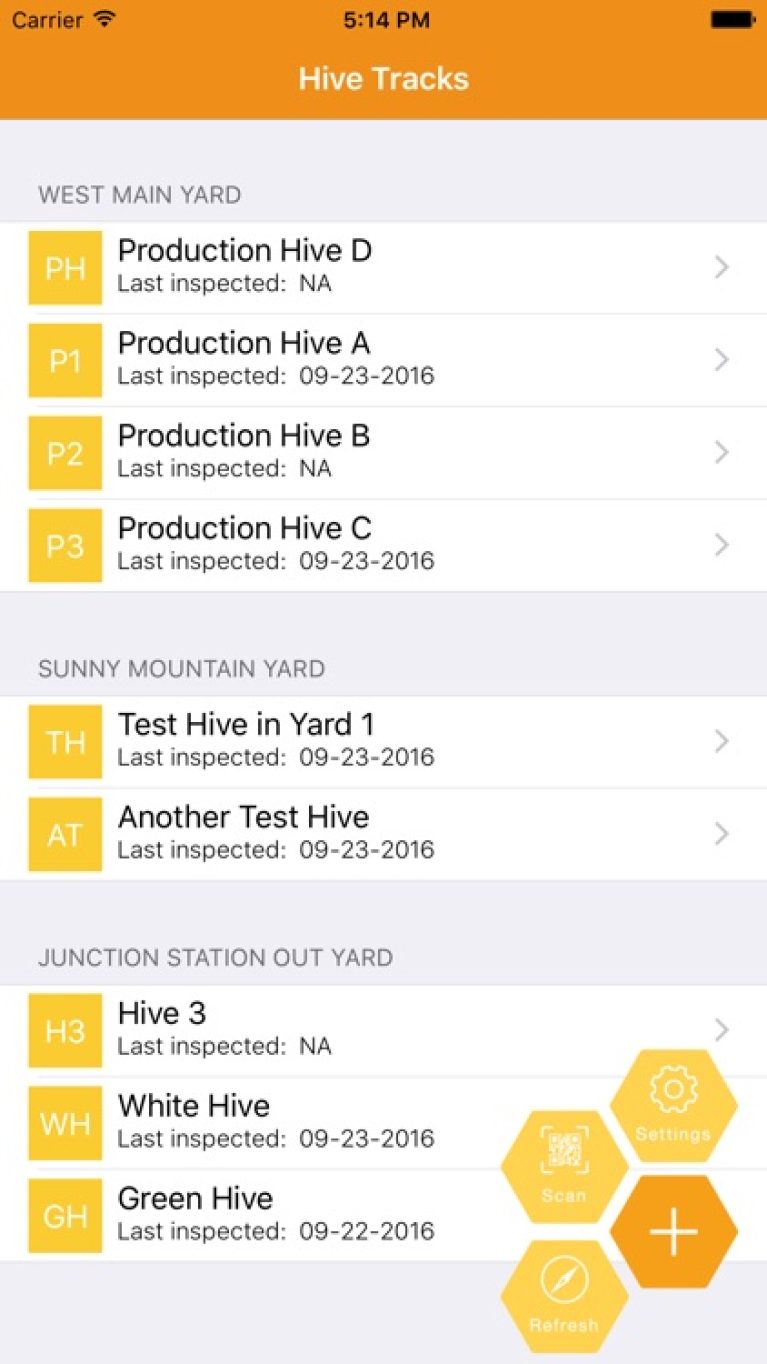This screenshot has height=1364, width=767.
Task: Tap the PH badge for Production Hive D
Action: 64,267
